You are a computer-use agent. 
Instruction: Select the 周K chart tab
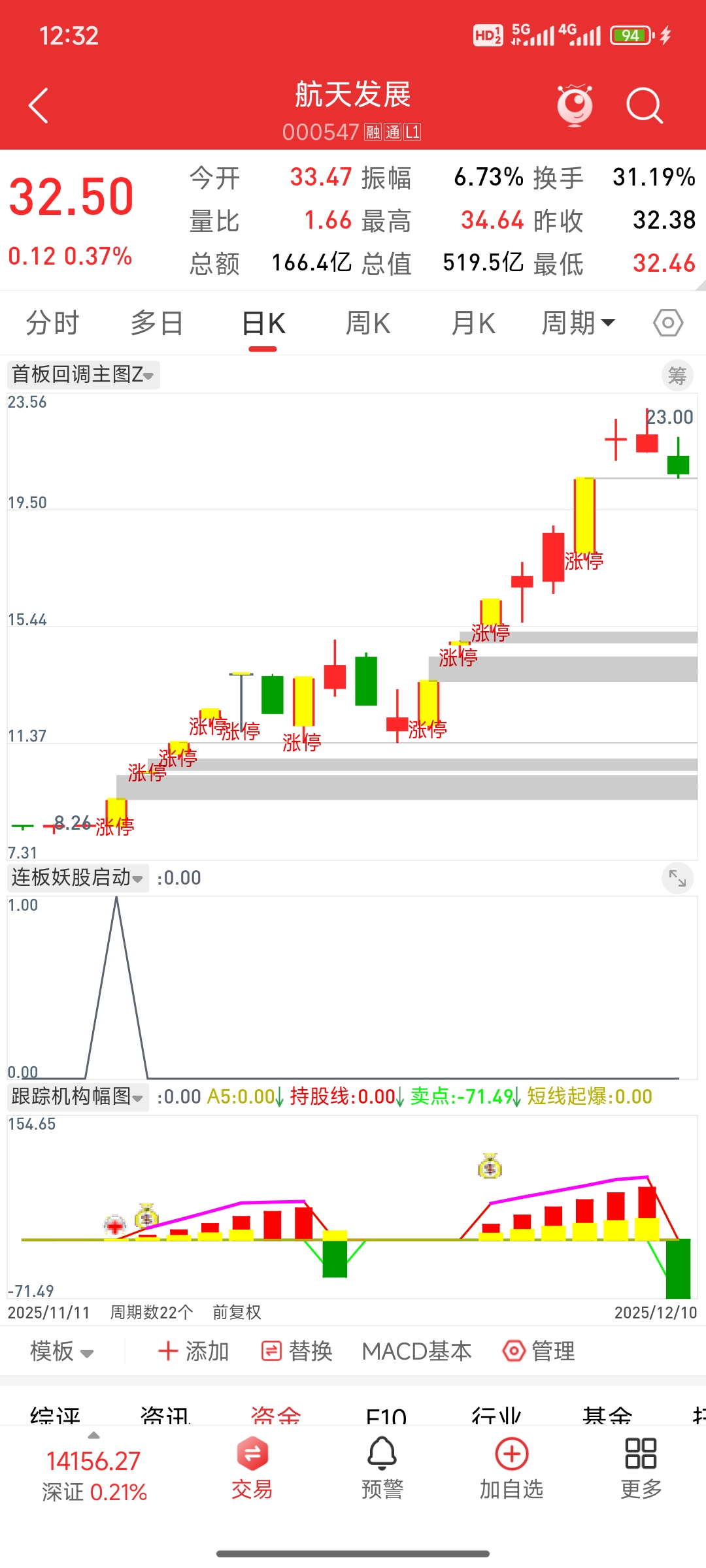pyautogui.click(x=368, y=323)
